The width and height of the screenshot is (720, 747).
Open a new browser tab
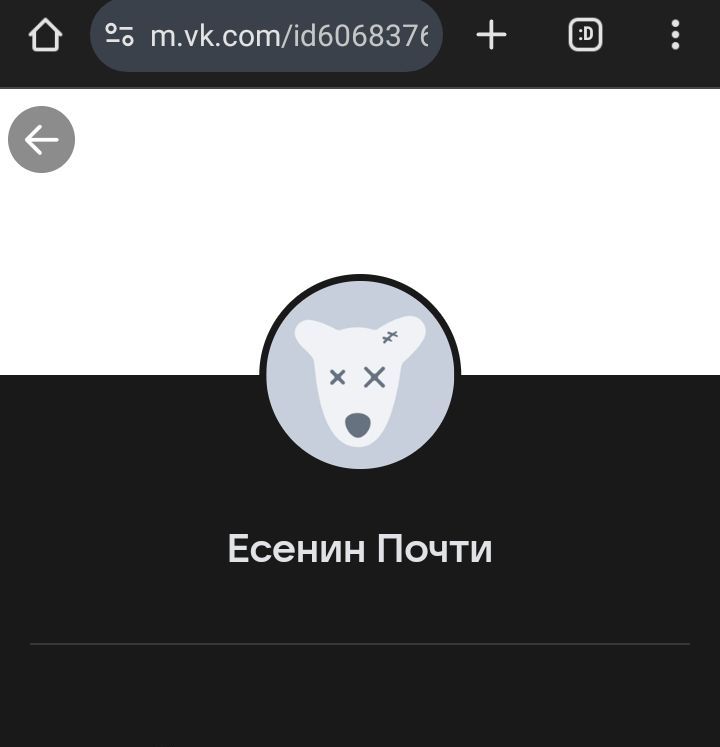coord(491,36)
